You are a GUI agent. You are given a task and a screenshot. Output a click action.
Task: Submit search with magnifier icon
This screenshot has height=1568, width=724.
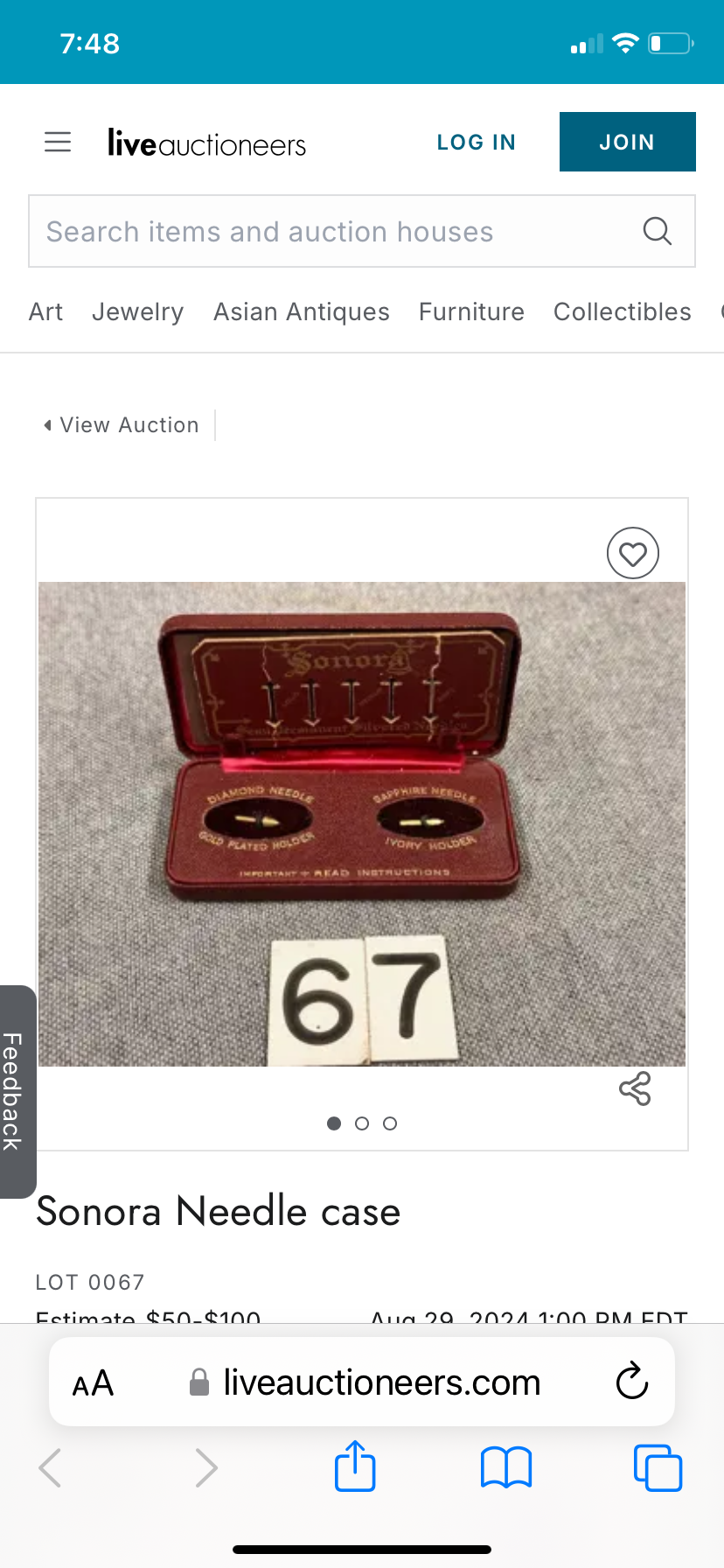657,232
